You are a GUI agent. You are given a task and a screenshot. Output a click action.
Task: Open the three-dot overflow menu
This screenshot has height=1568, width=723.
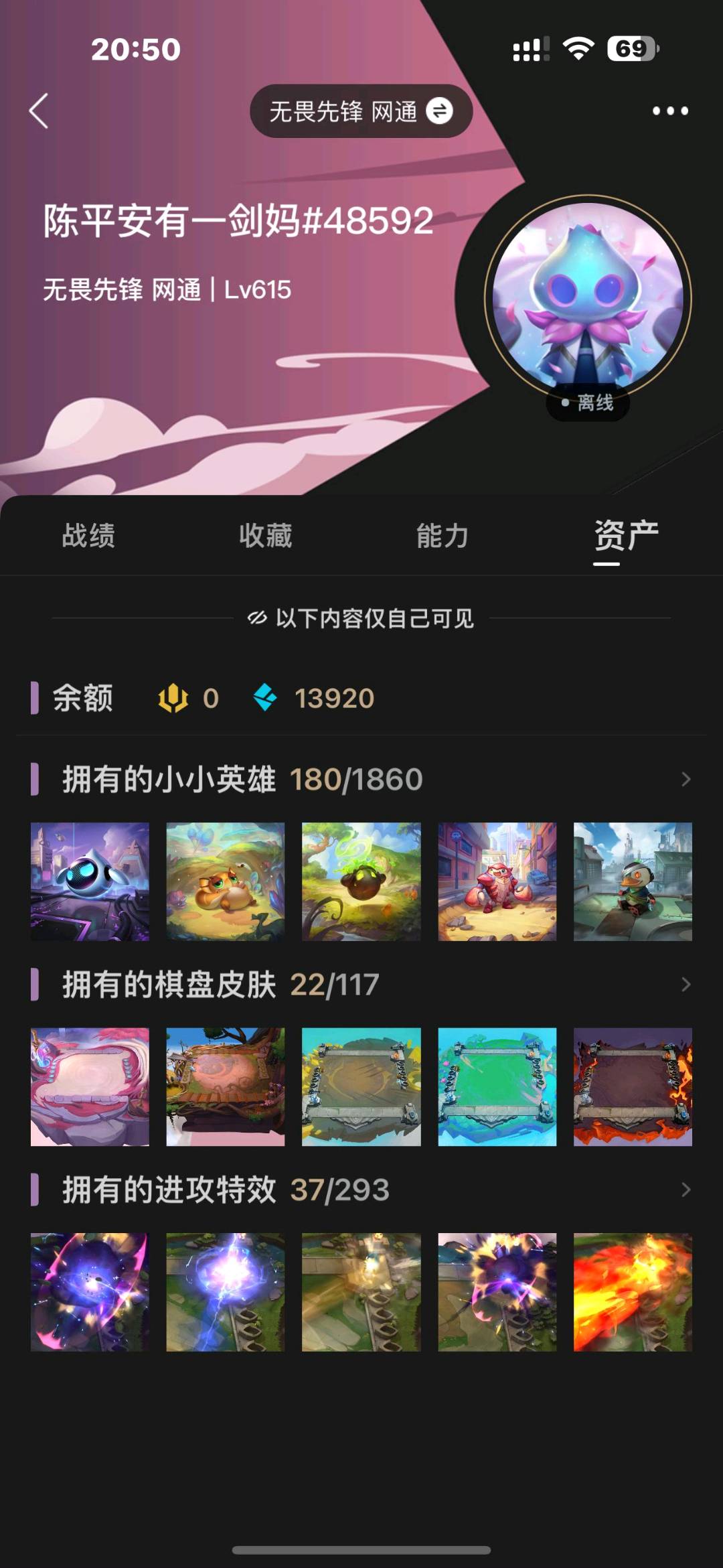(670, 111)
